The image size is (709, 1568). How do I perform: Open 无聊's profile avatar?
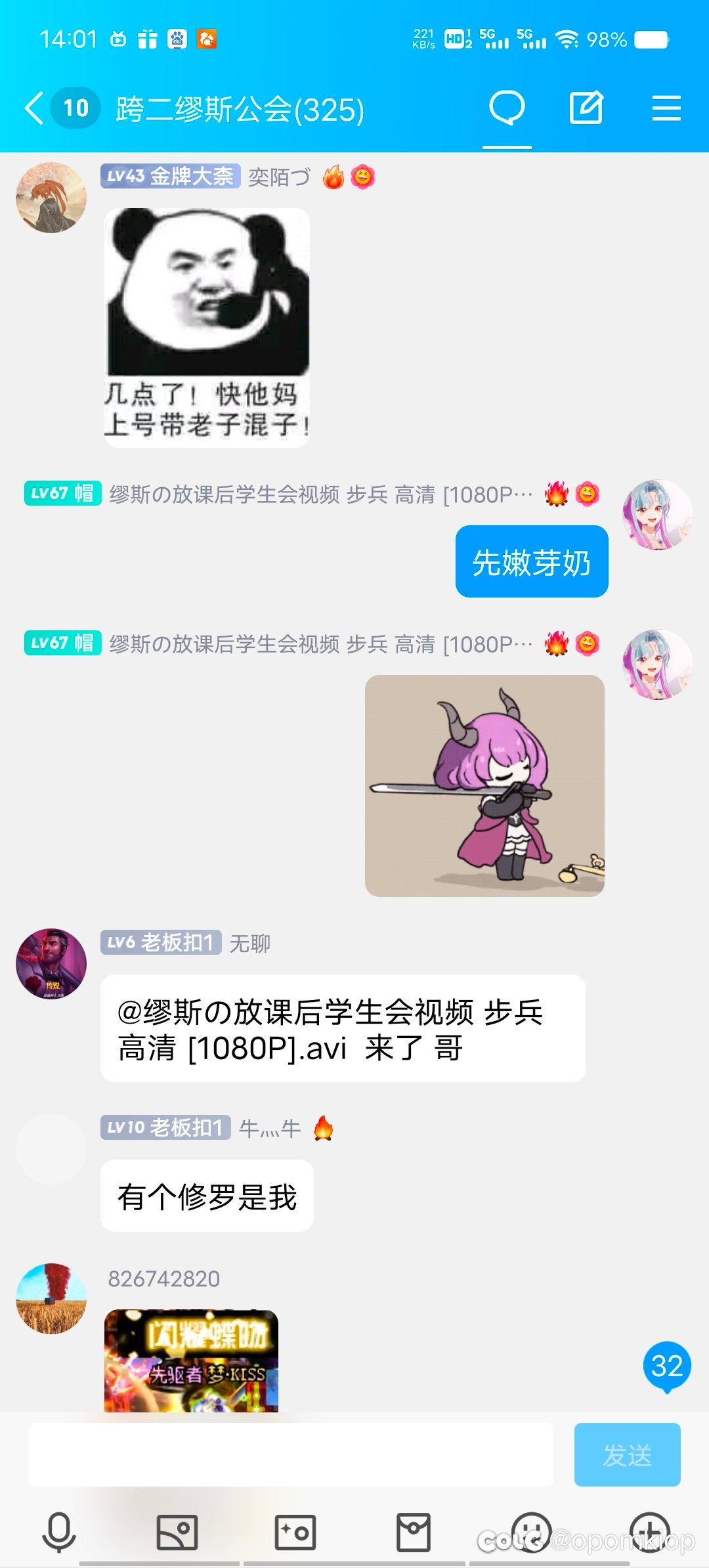pos(51,964)
